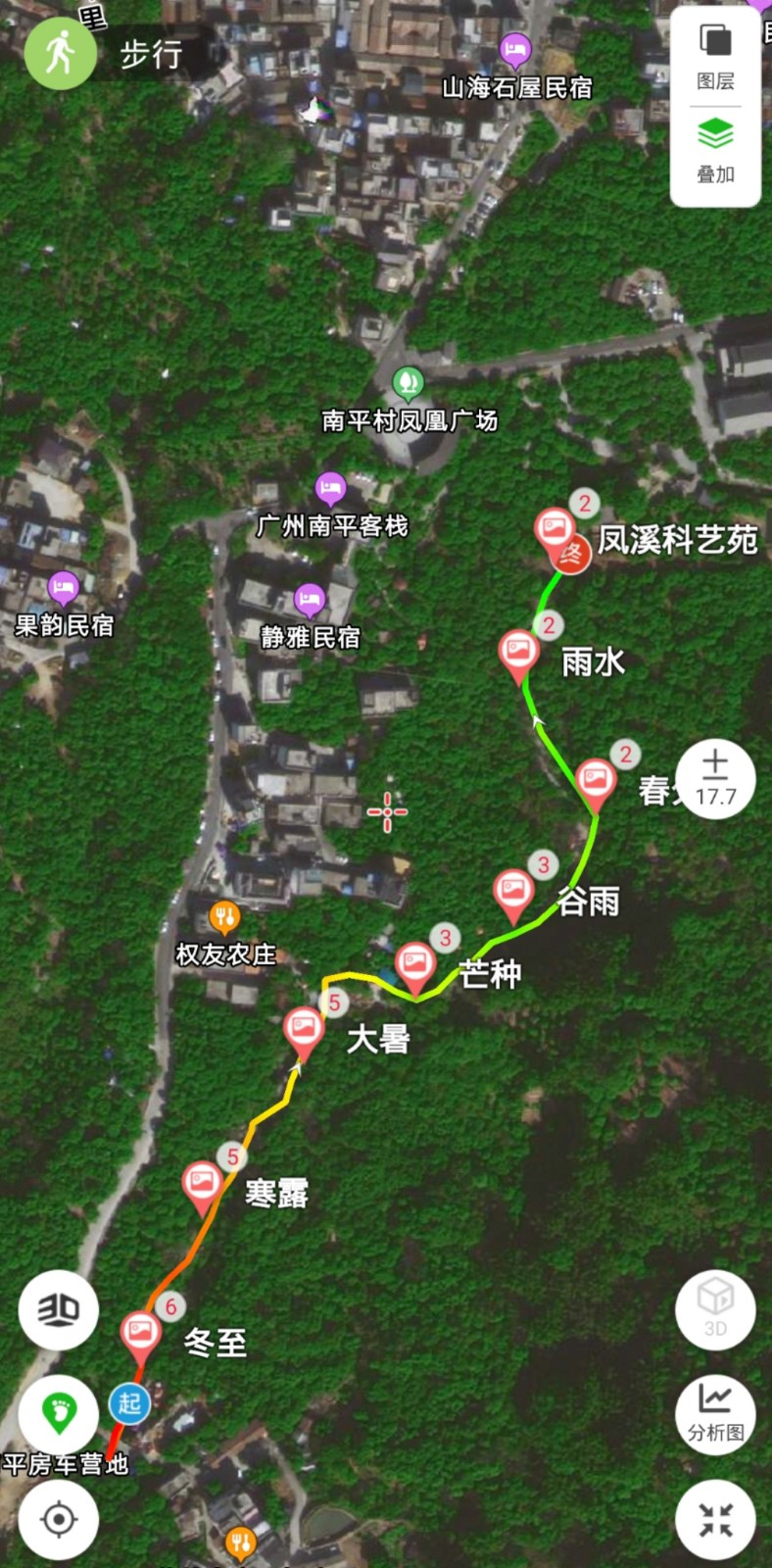Open the 图层 layers selector

(x=715, y=57)
